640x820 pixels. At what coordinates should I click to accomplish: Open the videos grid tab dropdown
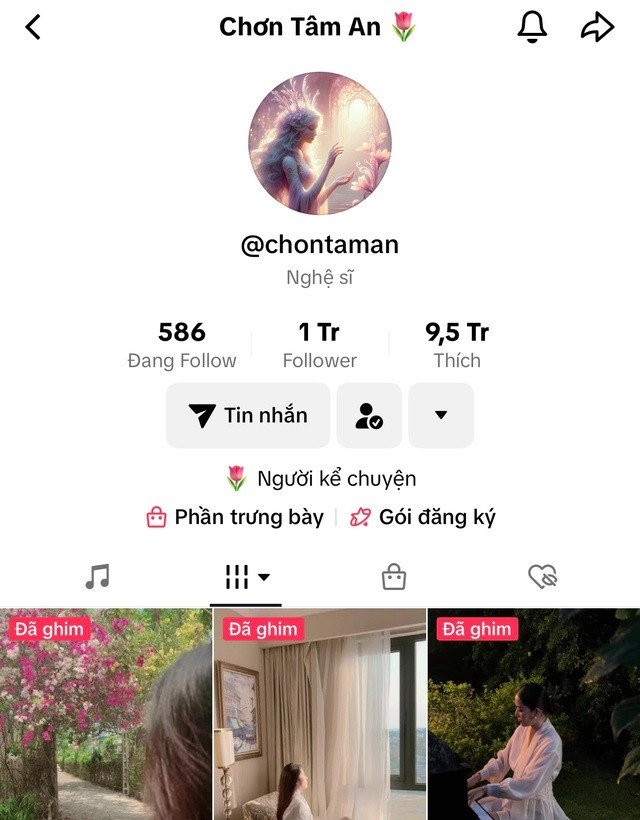click(x=246, y=576)
